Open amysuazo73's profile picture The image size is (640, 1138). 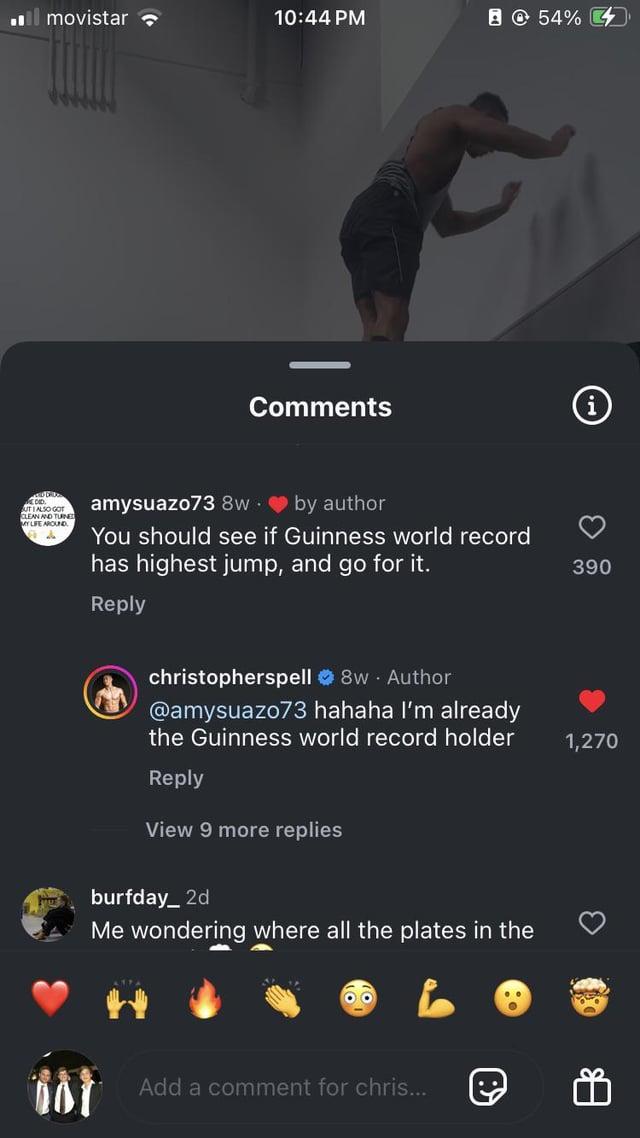click(x=49, y=518)
